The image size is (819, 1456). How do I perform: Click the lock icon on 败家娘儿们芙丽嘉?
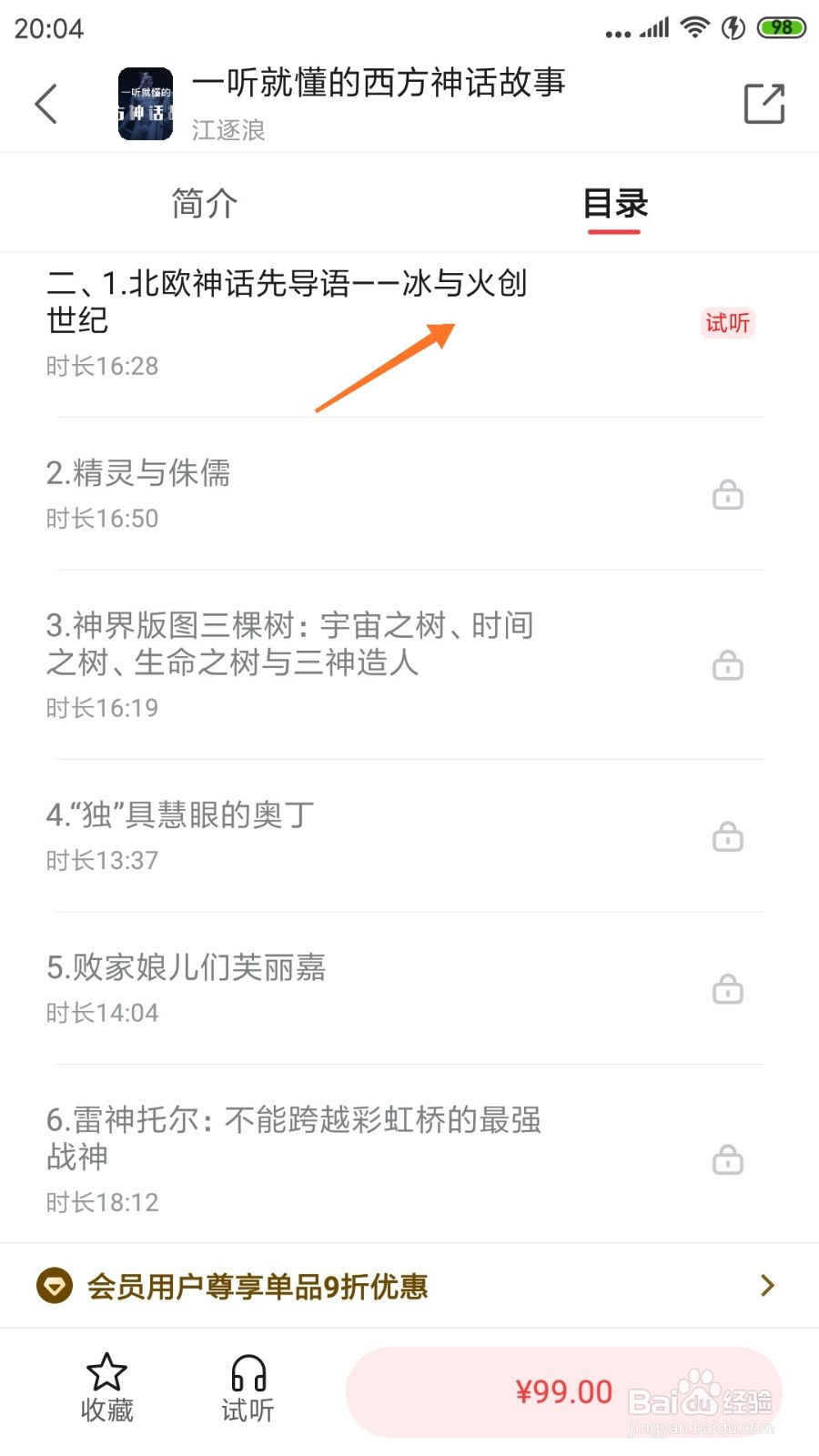727,989
